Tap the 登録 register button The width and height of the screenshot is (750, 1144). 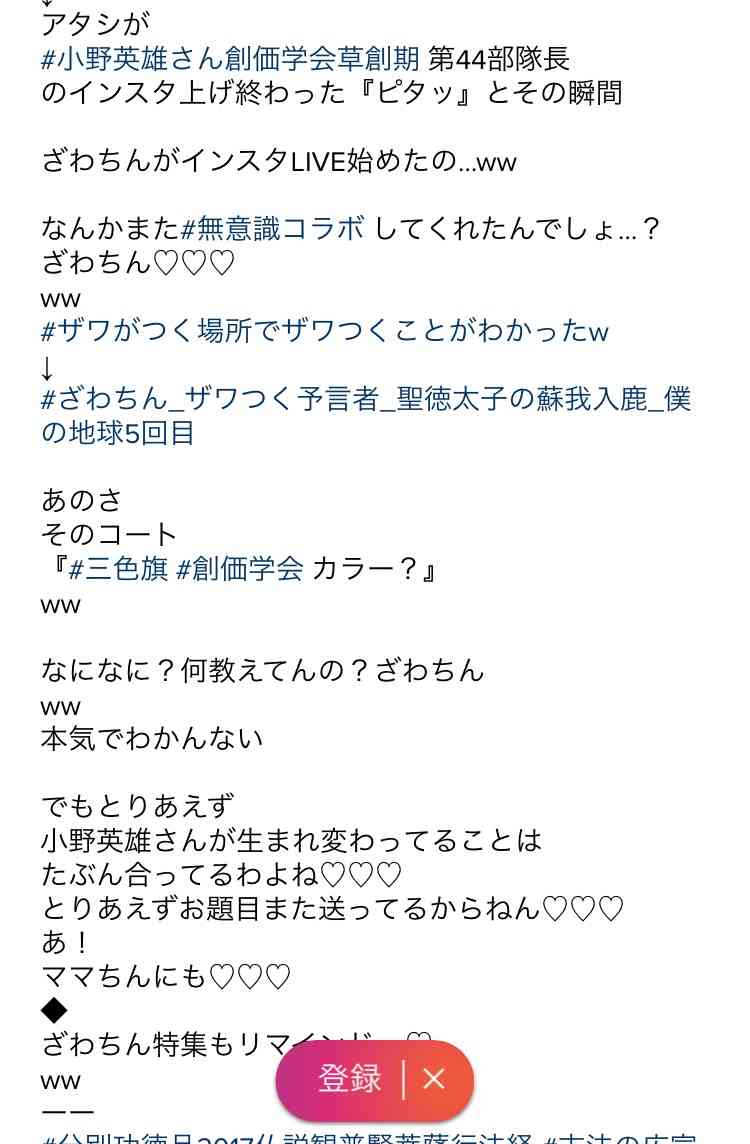coord(349,1079)
